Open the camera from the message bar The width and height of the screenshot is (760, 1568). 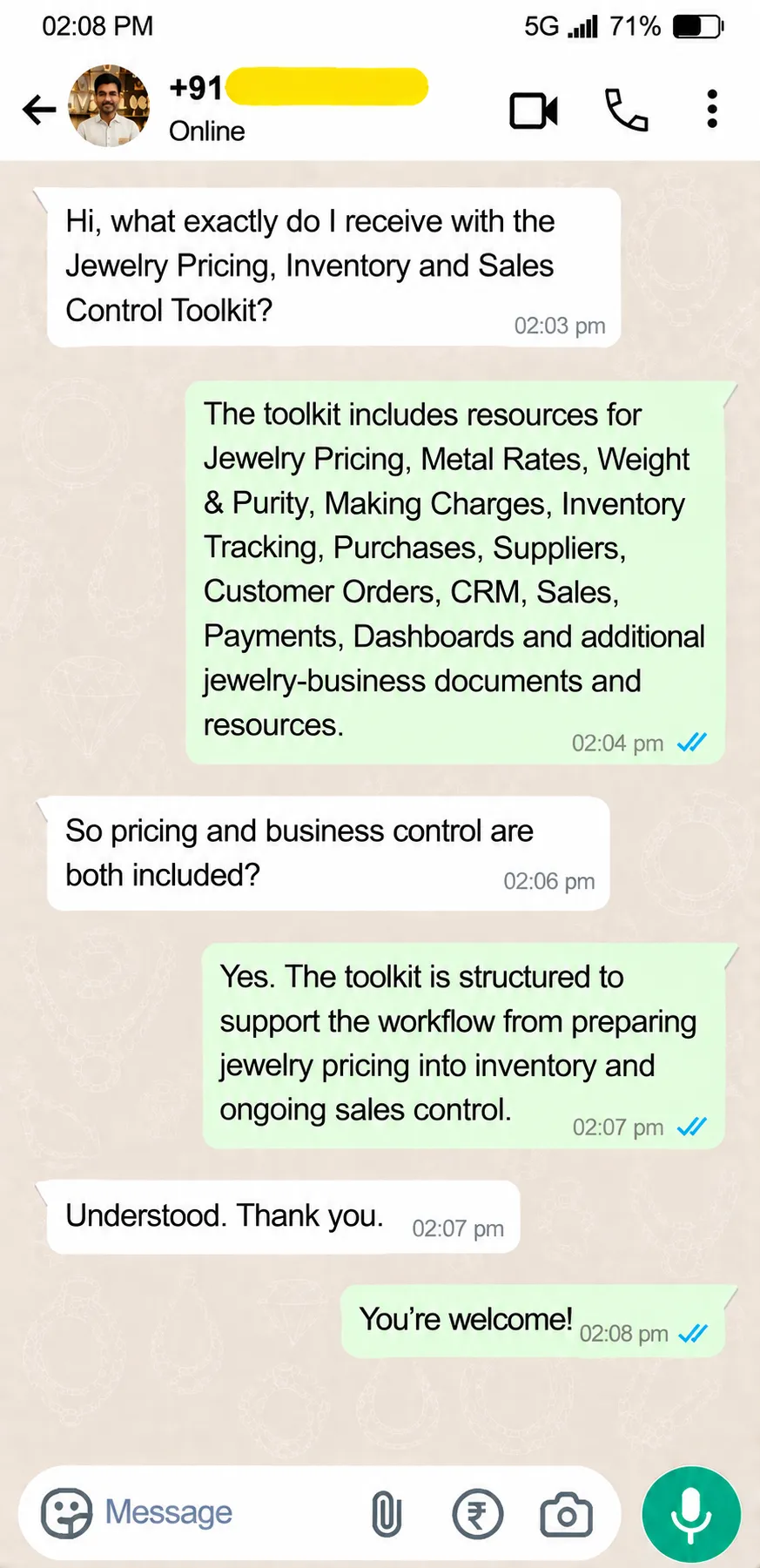(x=567, y=1514)
